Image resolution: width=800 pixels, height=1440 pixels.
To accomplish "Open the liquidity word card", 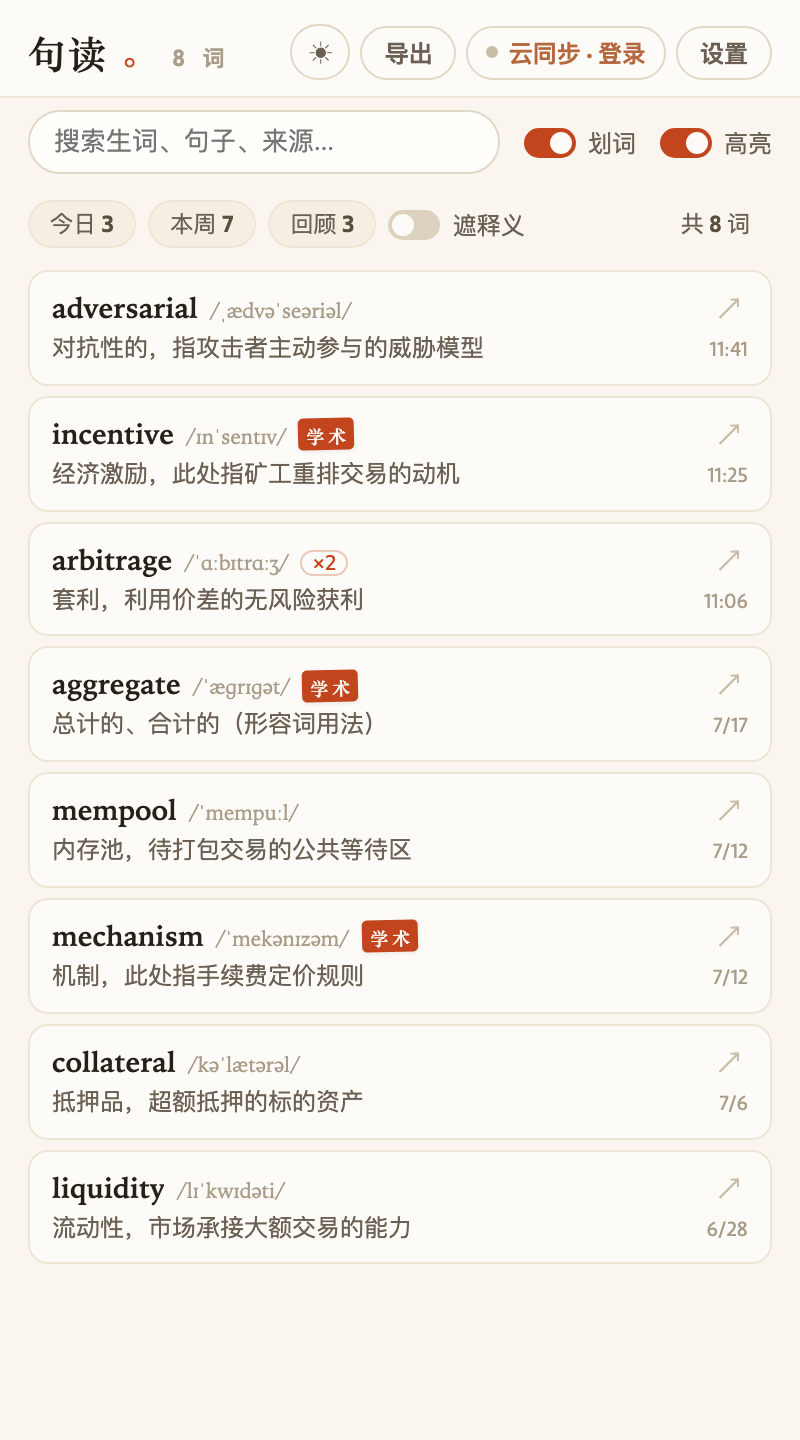I will (400, 1207).
